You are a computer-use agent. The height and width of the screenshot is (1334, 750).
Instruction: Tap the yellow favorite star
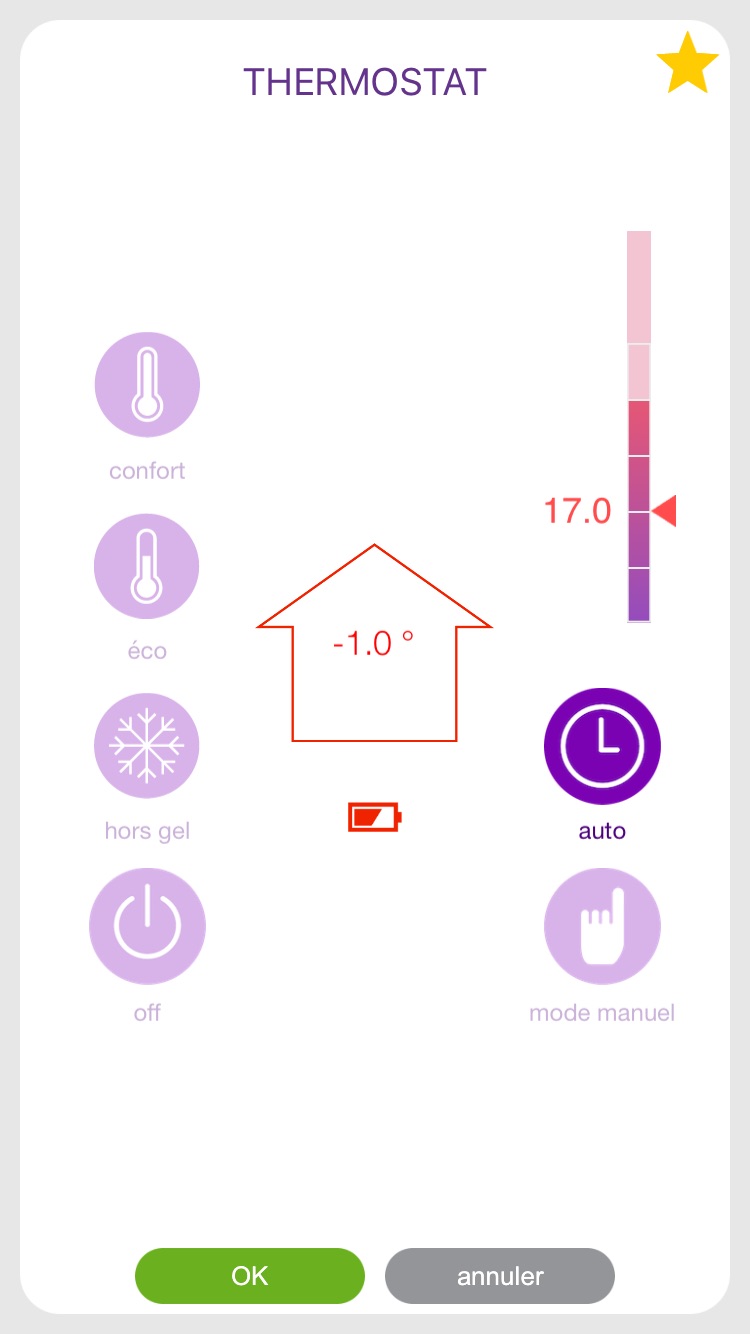tap(688, 62)
